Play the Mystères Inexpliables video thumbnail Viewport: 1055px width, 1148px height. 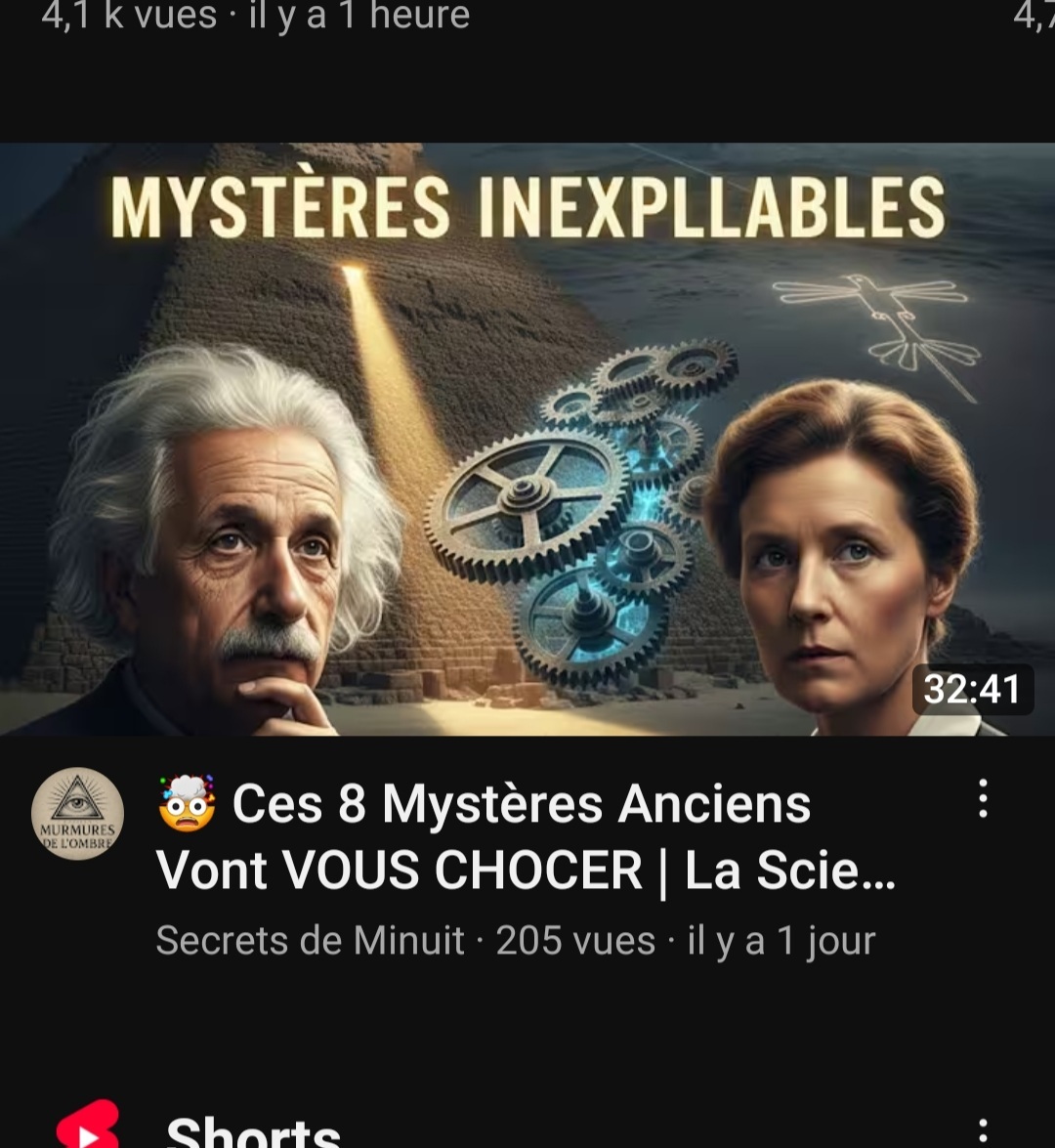pos(527,440)
